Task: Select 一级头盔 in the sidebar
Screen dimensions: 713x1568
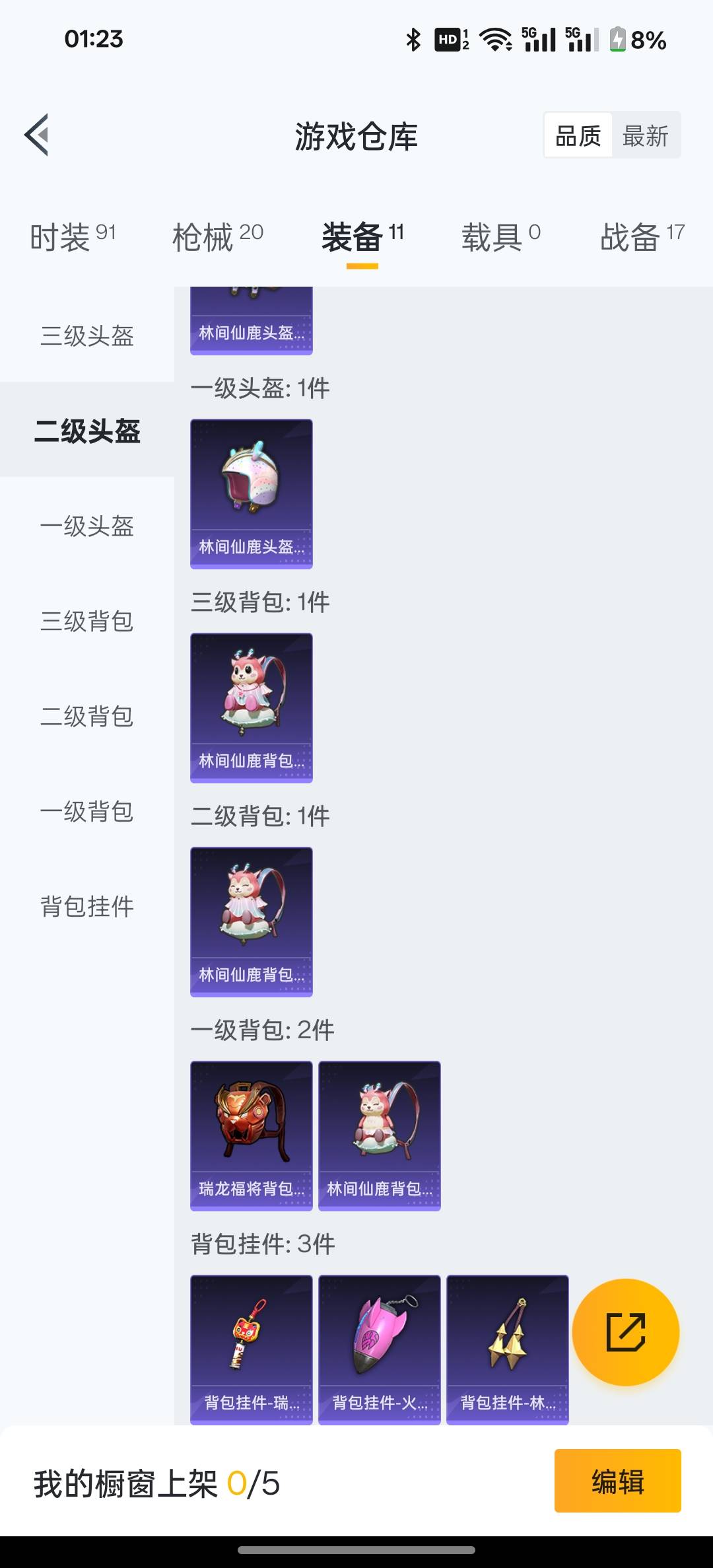Action: point(87,526)
